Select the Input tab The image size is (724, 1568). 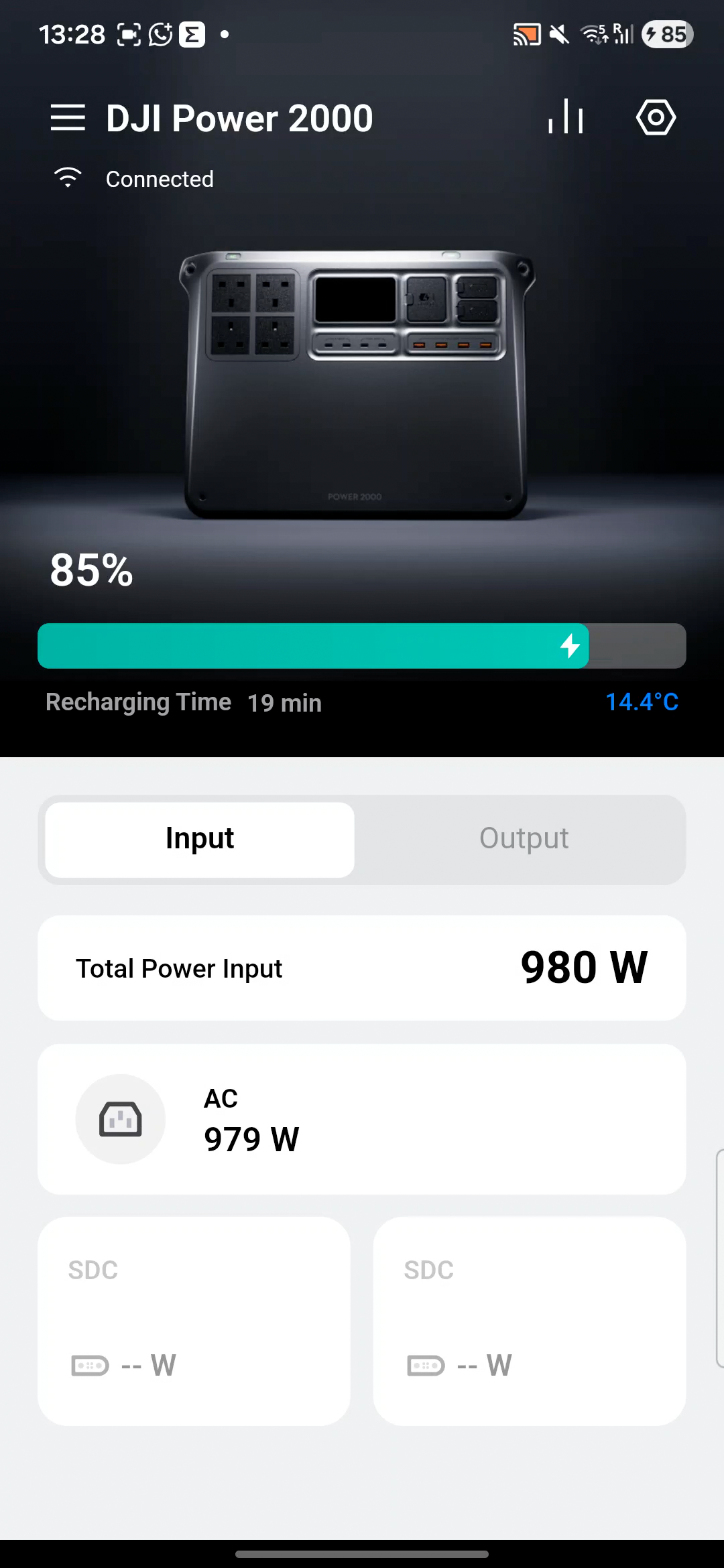[x=198, y=838]
